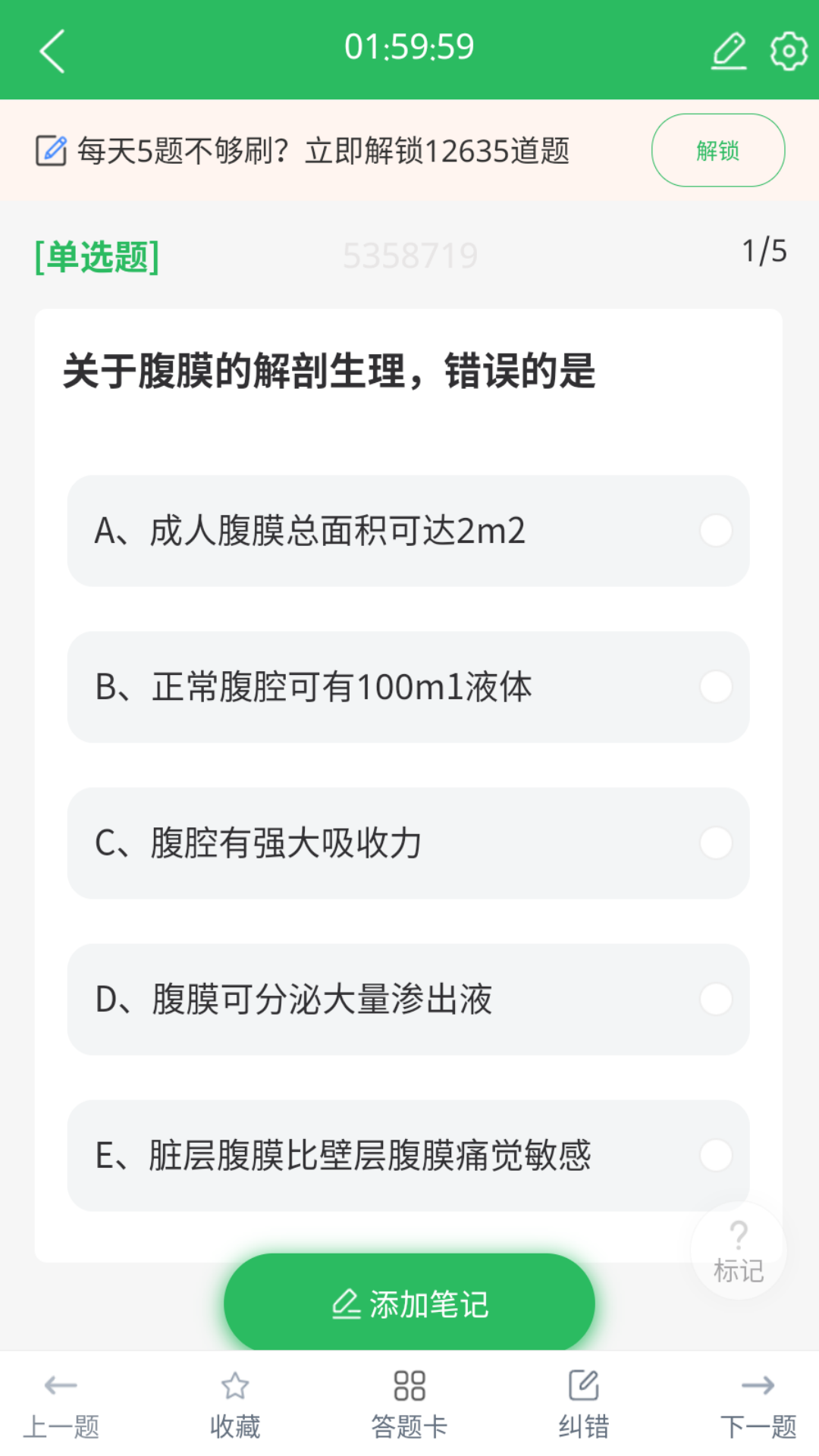Image resolution: width=819 pixels, height=1456 pixels.
Task: Tap 添加笔记 to add a note
Action: [409, 1301]
